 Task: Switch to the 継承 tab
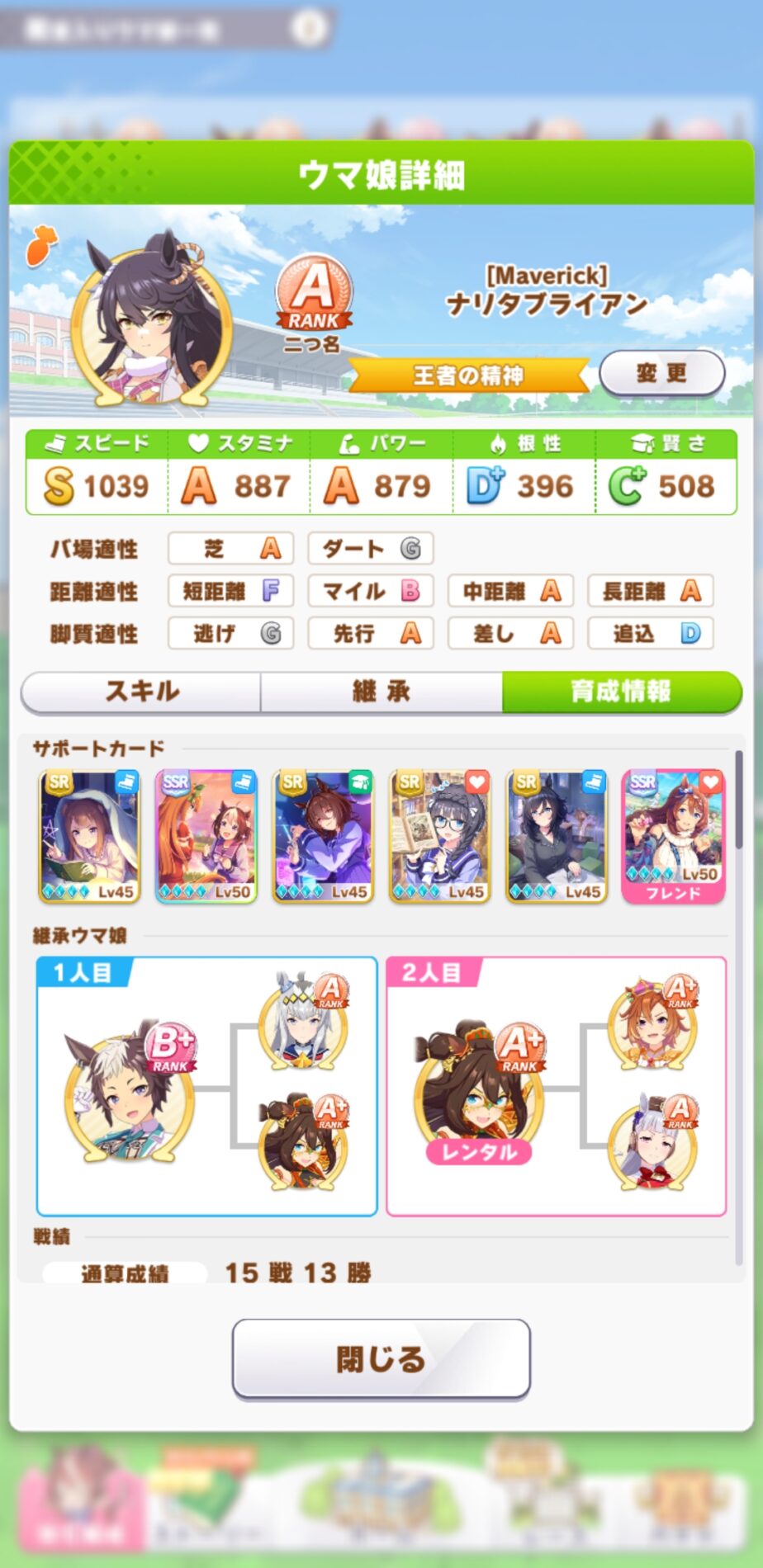point(381,691)
